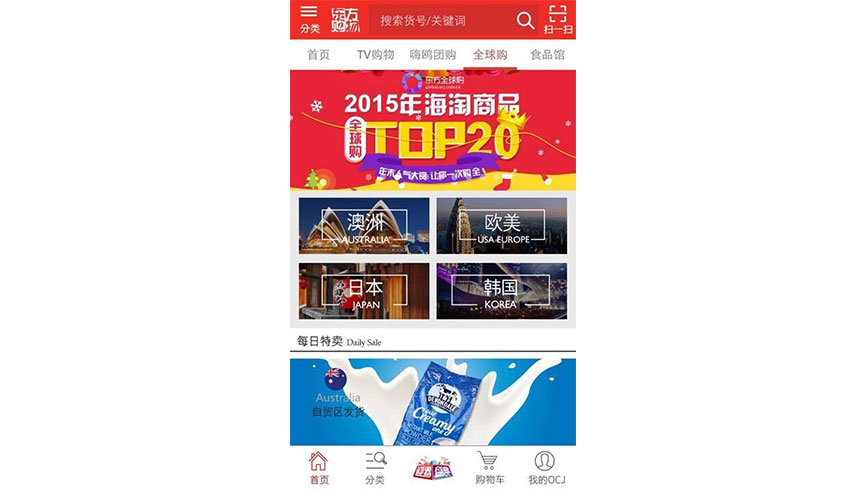865x490 pixels.
Task: Open 分类 in the bottom bar
Action: [x=375, y=468]
